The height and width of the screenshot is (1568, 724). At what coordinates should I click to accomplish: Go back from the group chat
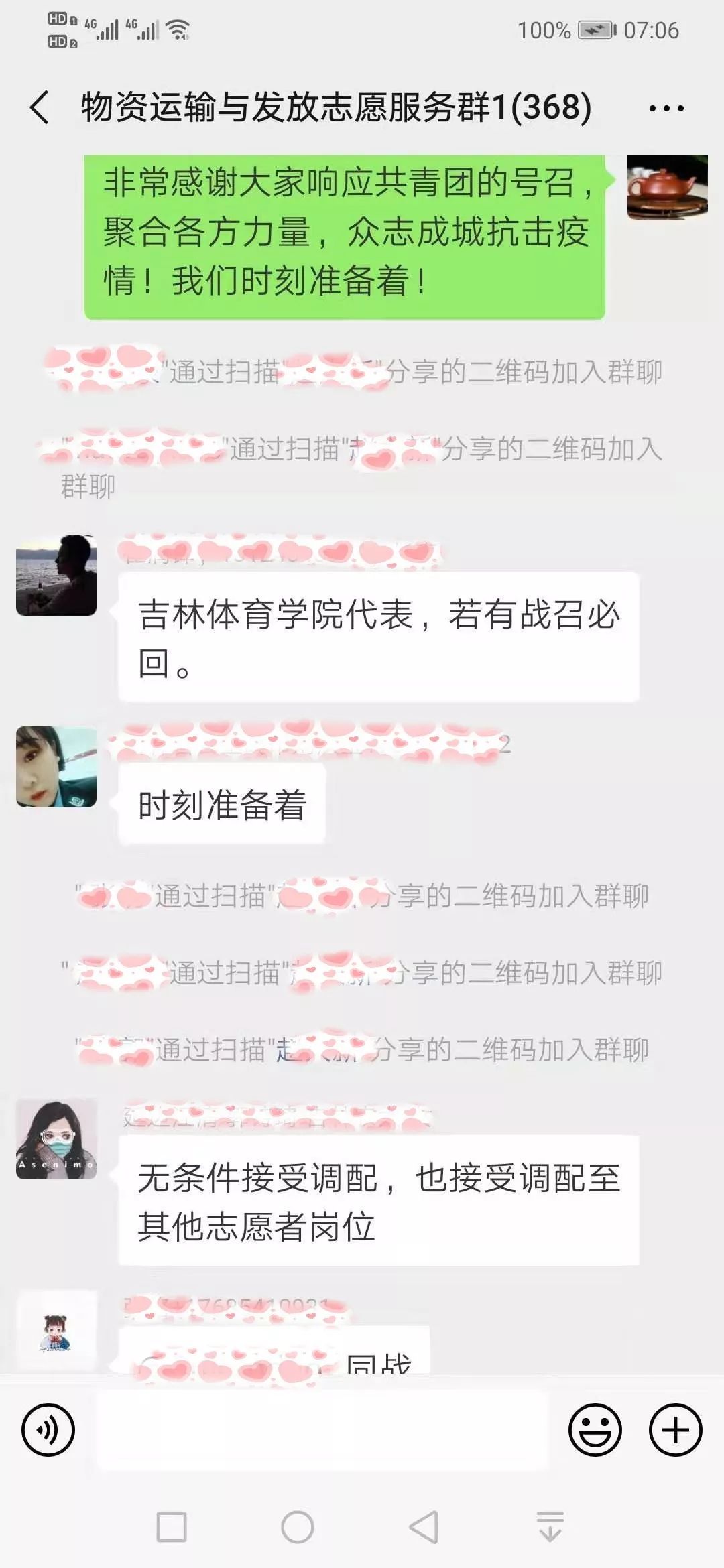click(40, 107)
